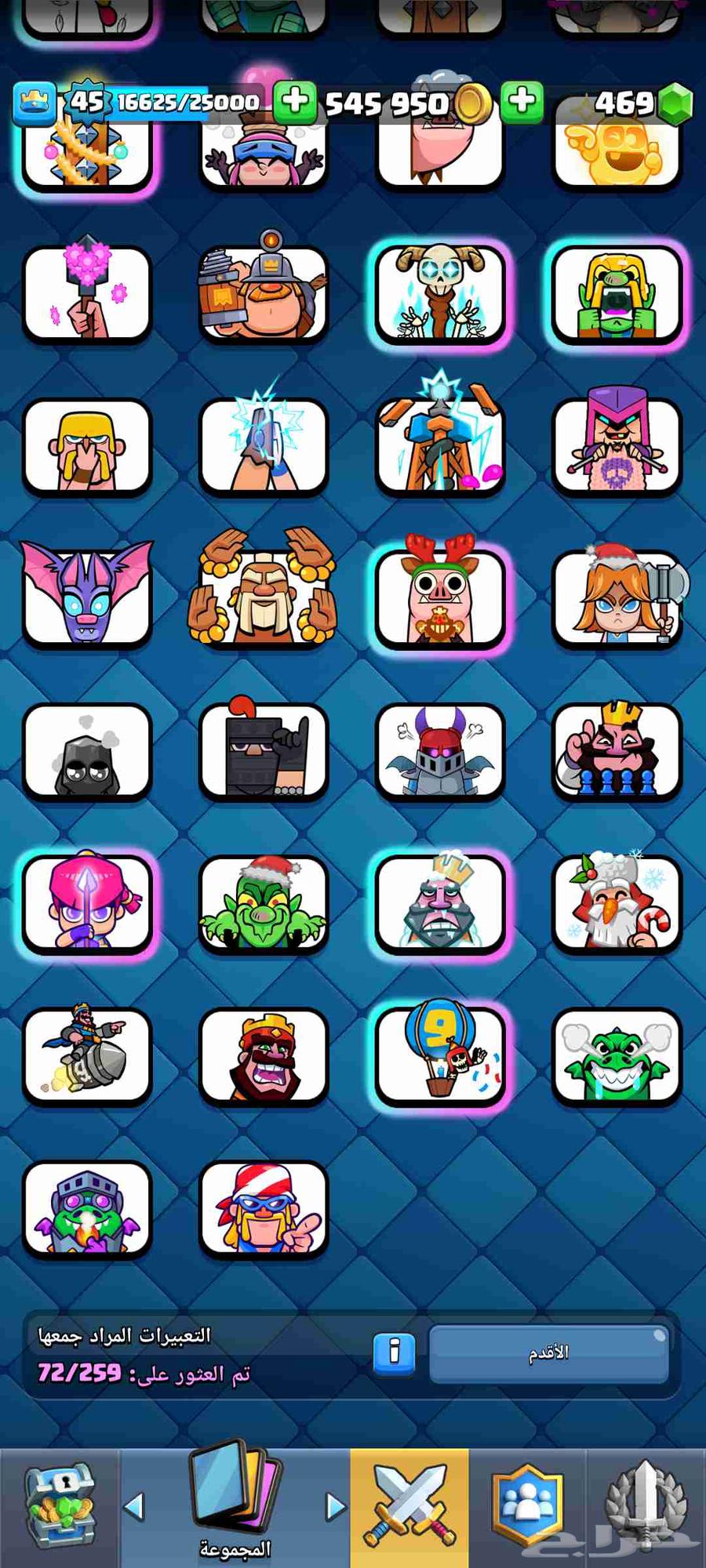Screen dimensions: 706x1568
Task: Open the player level crown badge
Action: click(x=35, y=103)
